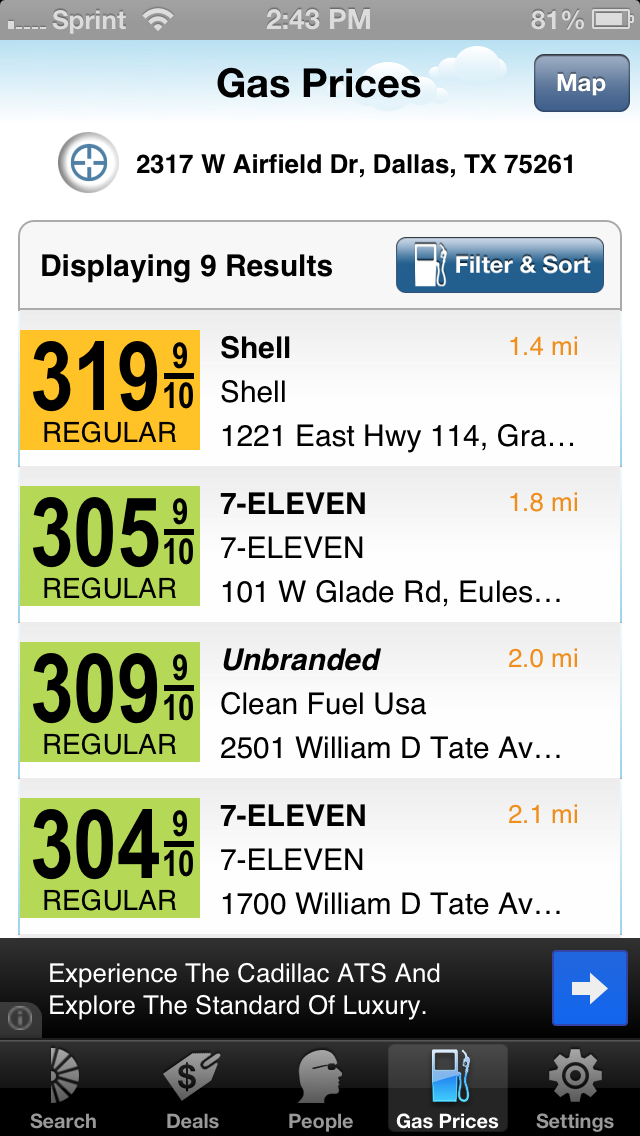Open the Clean Fuel Usa station listing
Viewport: 640px width, 1136px height.
[320, 701]
